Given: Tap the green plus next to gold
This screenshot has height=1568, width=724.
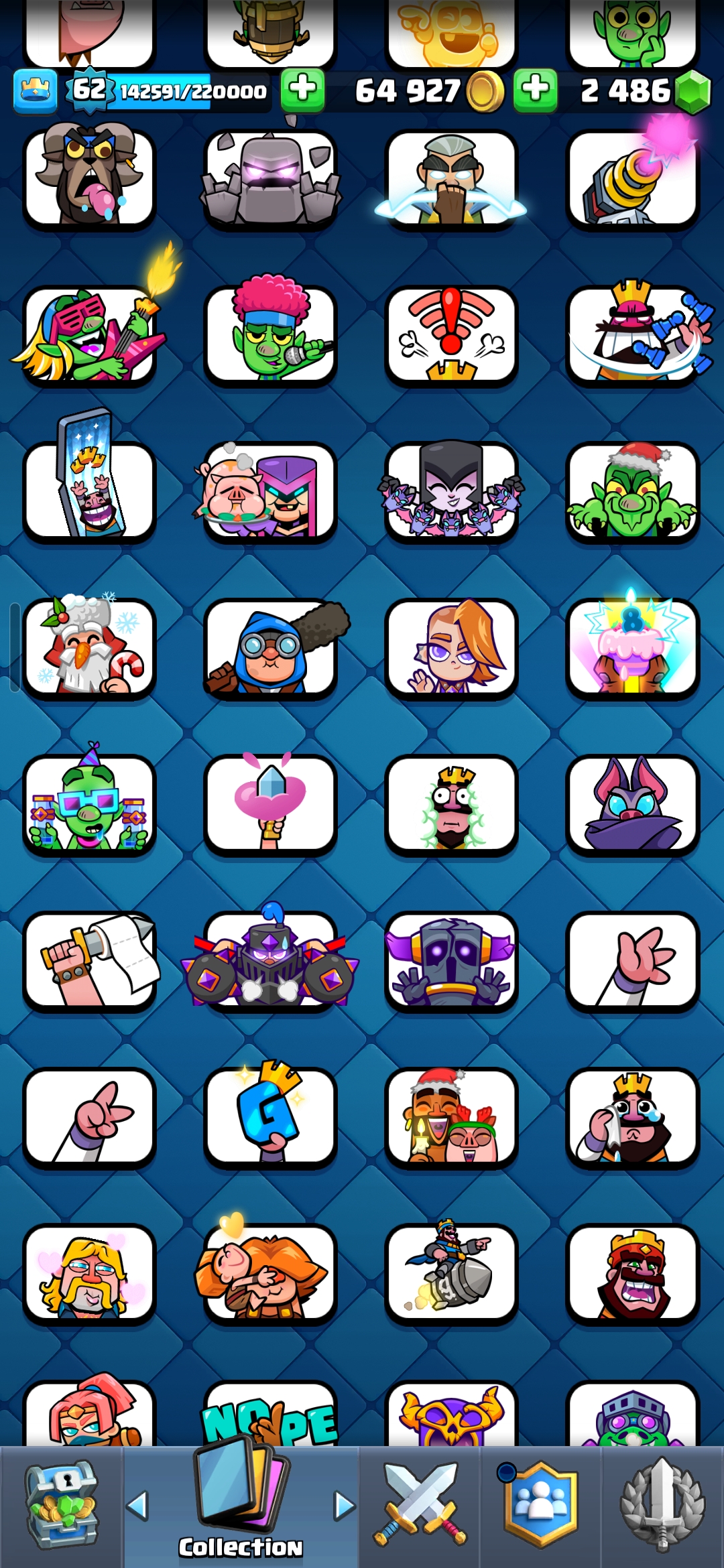Looking at the screenshot, I should [x=535, y=90].
